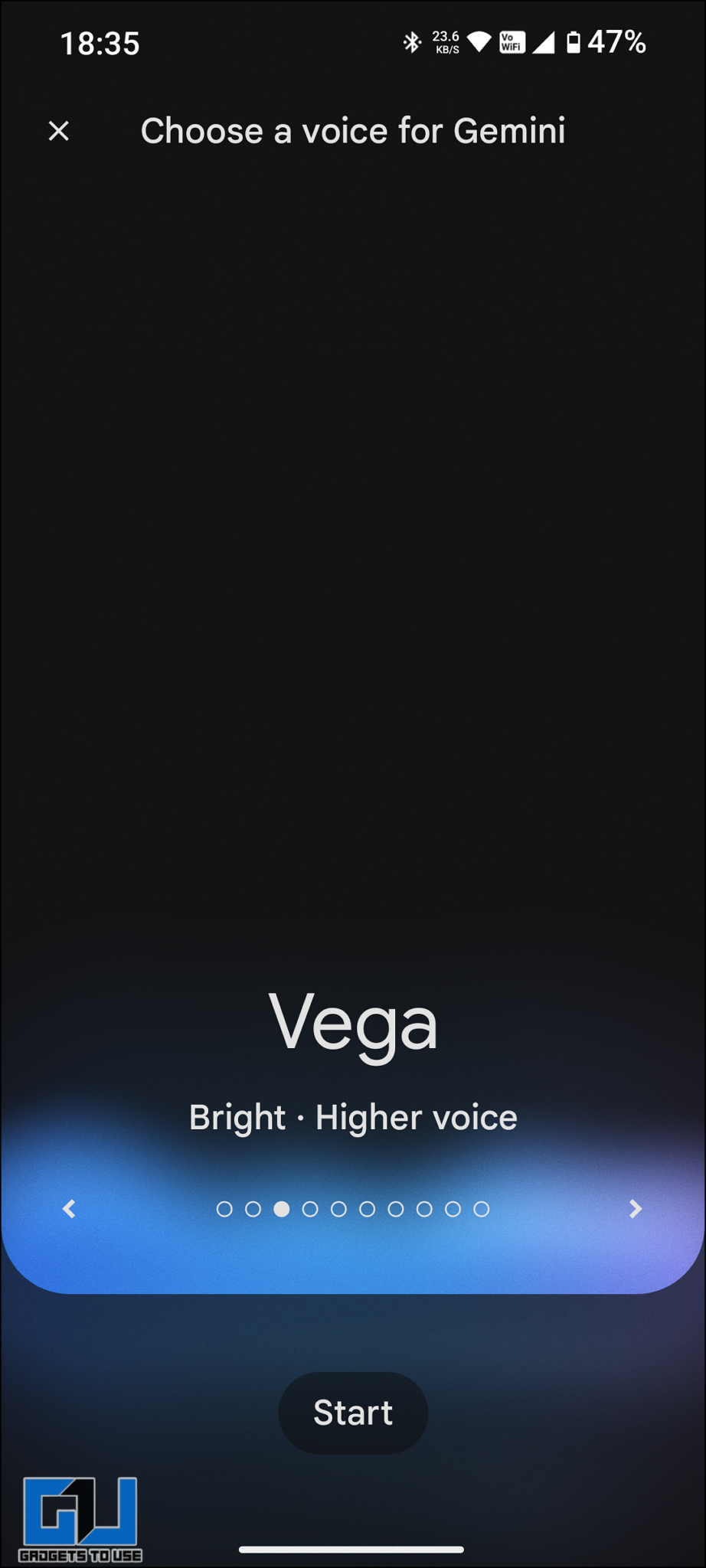Tap the Bright · Higher voice description
This screenshot has height=1568, width=706.
point(353,1117)
